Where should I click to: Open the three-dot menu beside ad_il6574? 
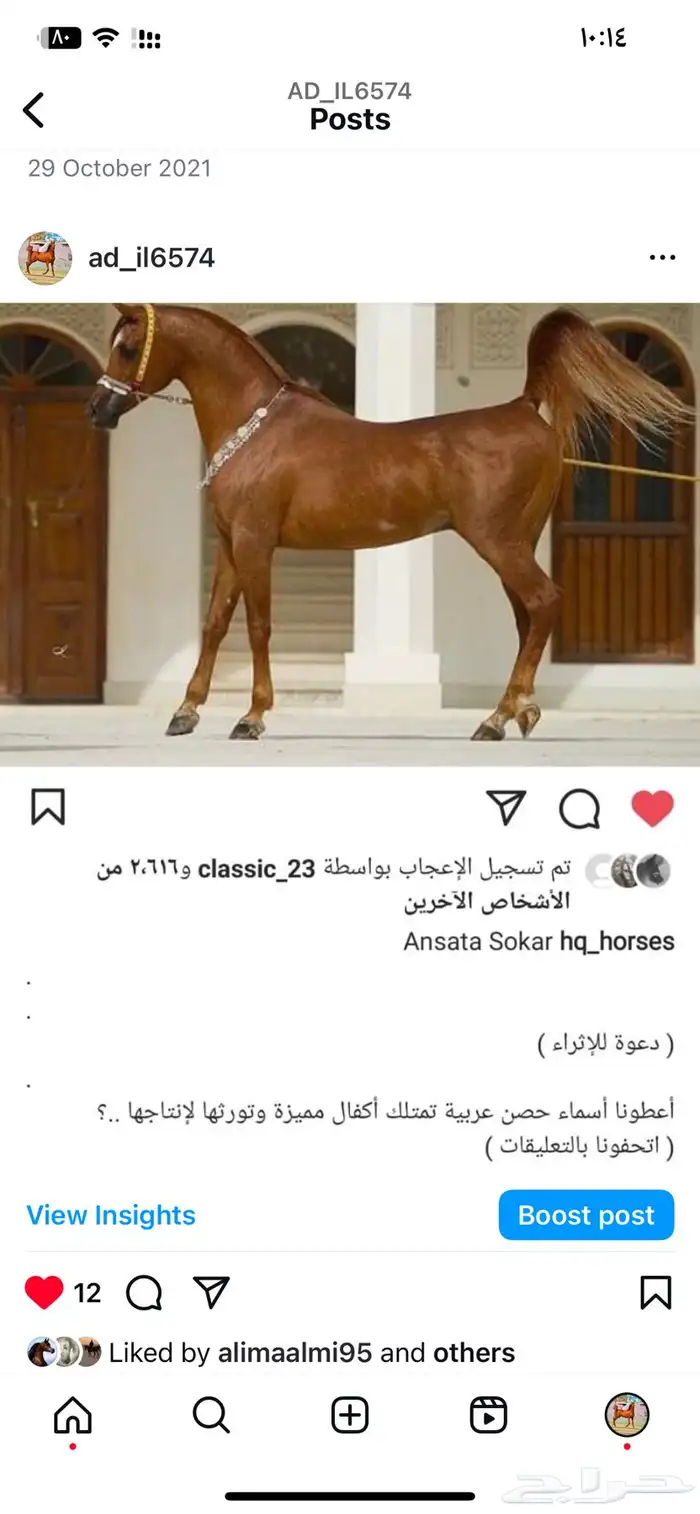tap(662, 258)
